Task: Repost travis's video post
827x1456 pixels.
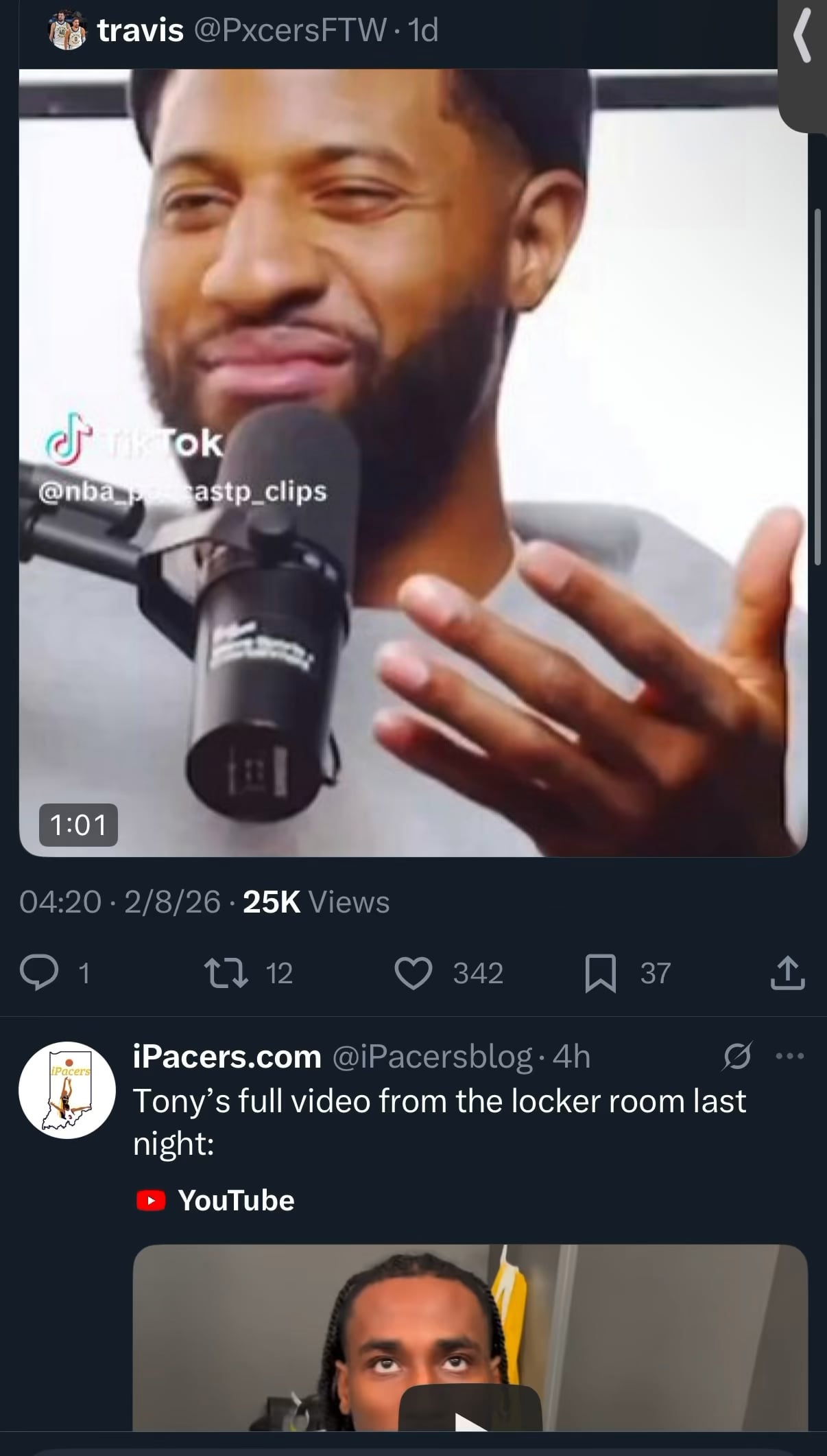Action: pyautogui.click(x=227, y=973)
